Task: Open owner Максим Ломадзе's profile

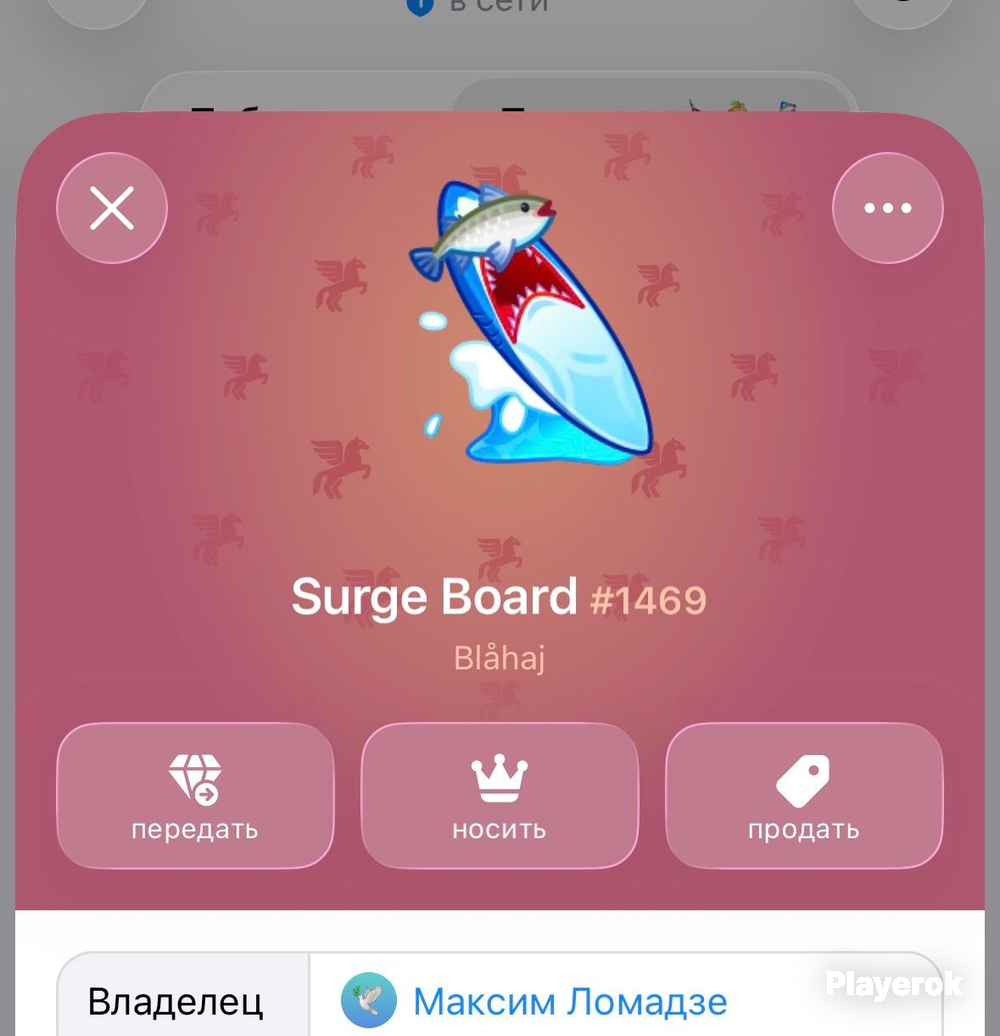Action: coord(534,1001)
